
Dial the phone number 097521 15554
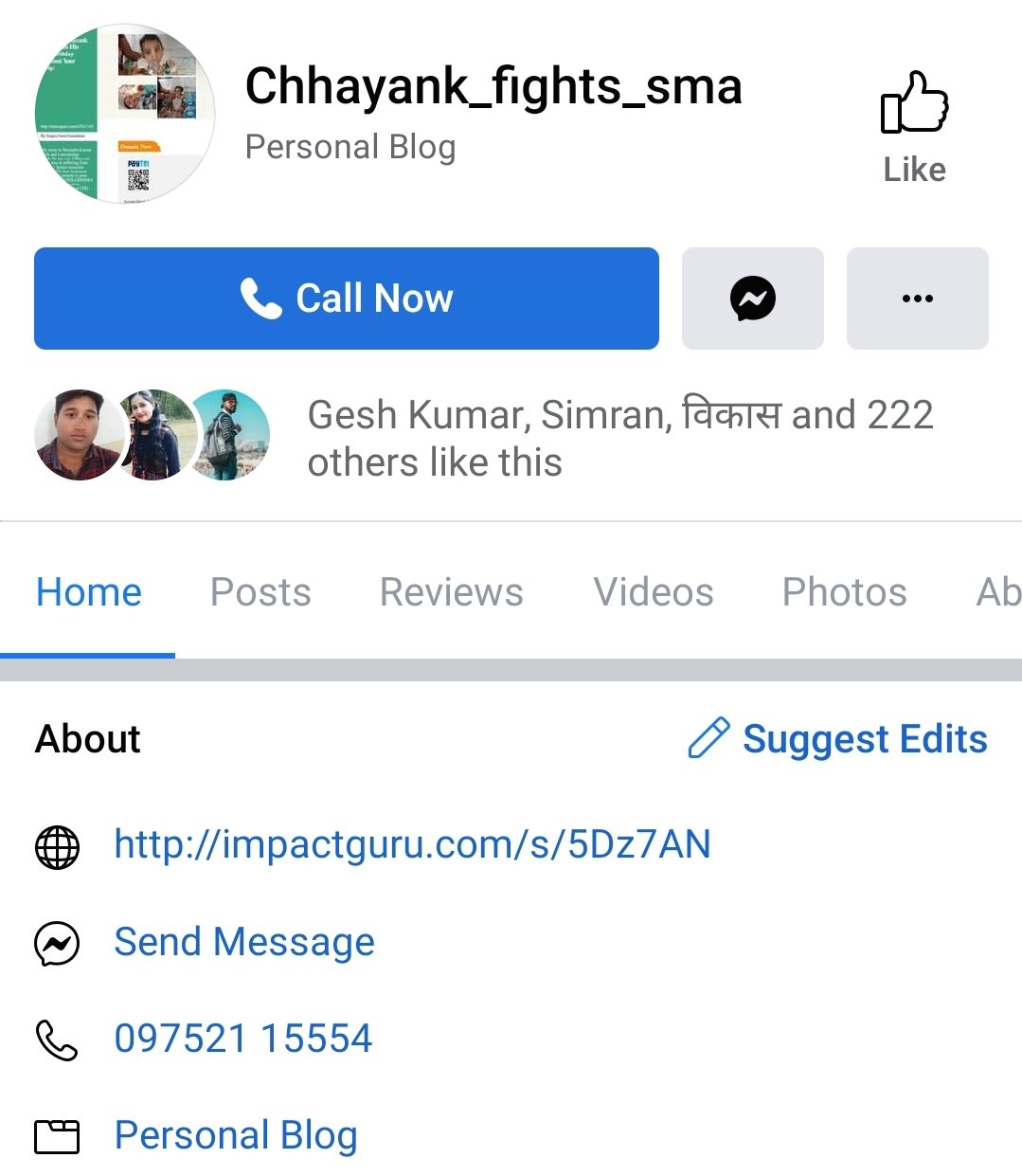(243, 1039)
